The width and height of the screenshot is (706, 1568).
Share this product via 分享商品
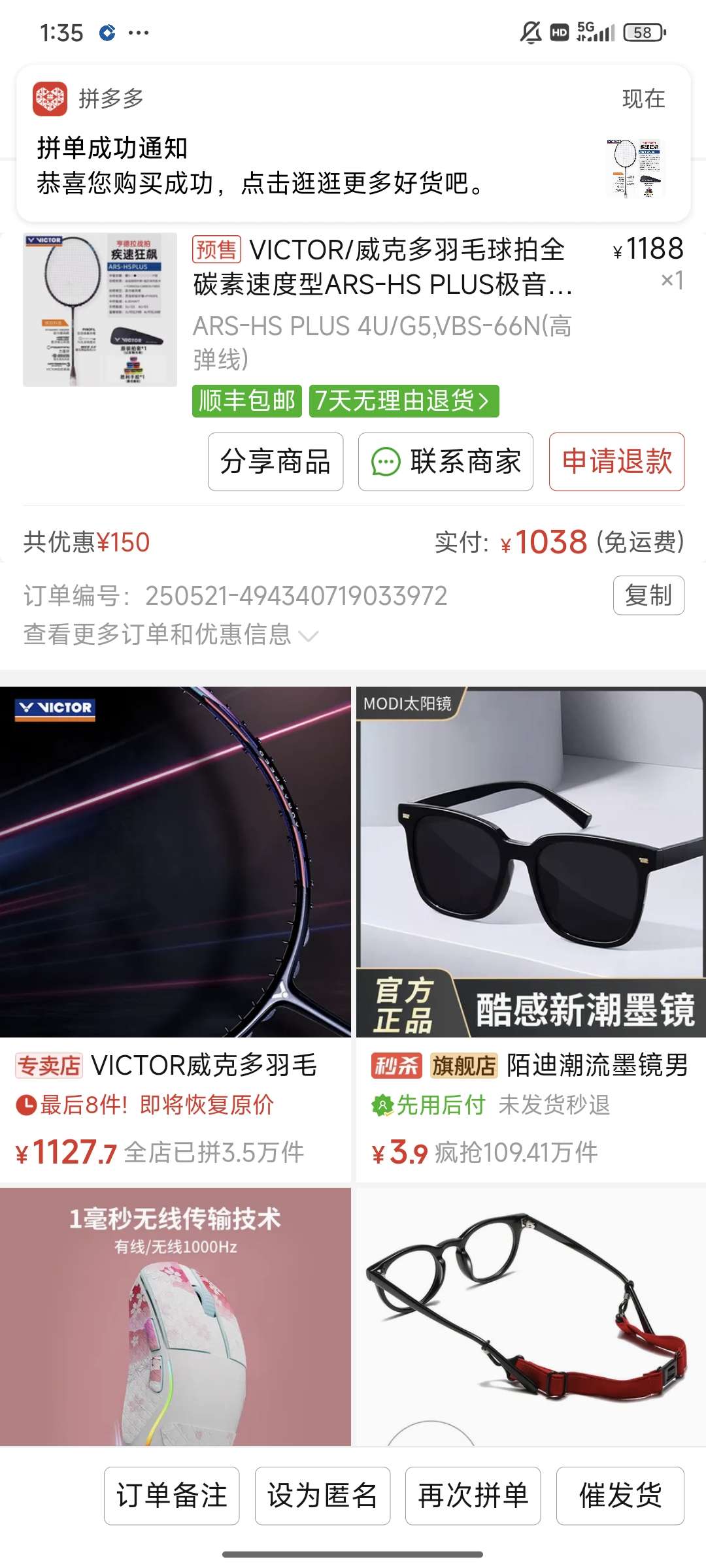275,462
